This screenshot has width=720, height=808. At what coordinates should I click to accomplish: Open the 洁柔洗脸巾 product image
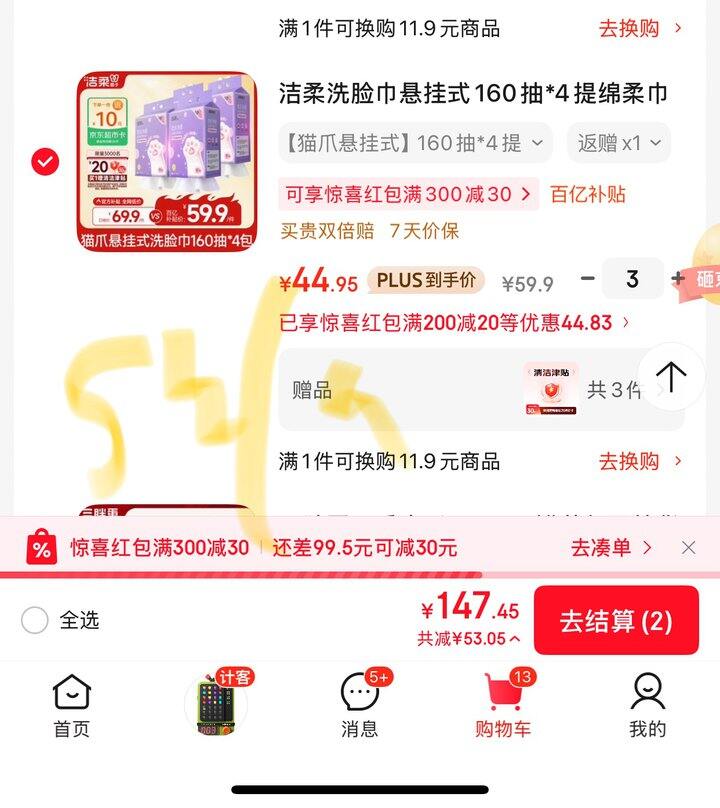tap(167, 161)
